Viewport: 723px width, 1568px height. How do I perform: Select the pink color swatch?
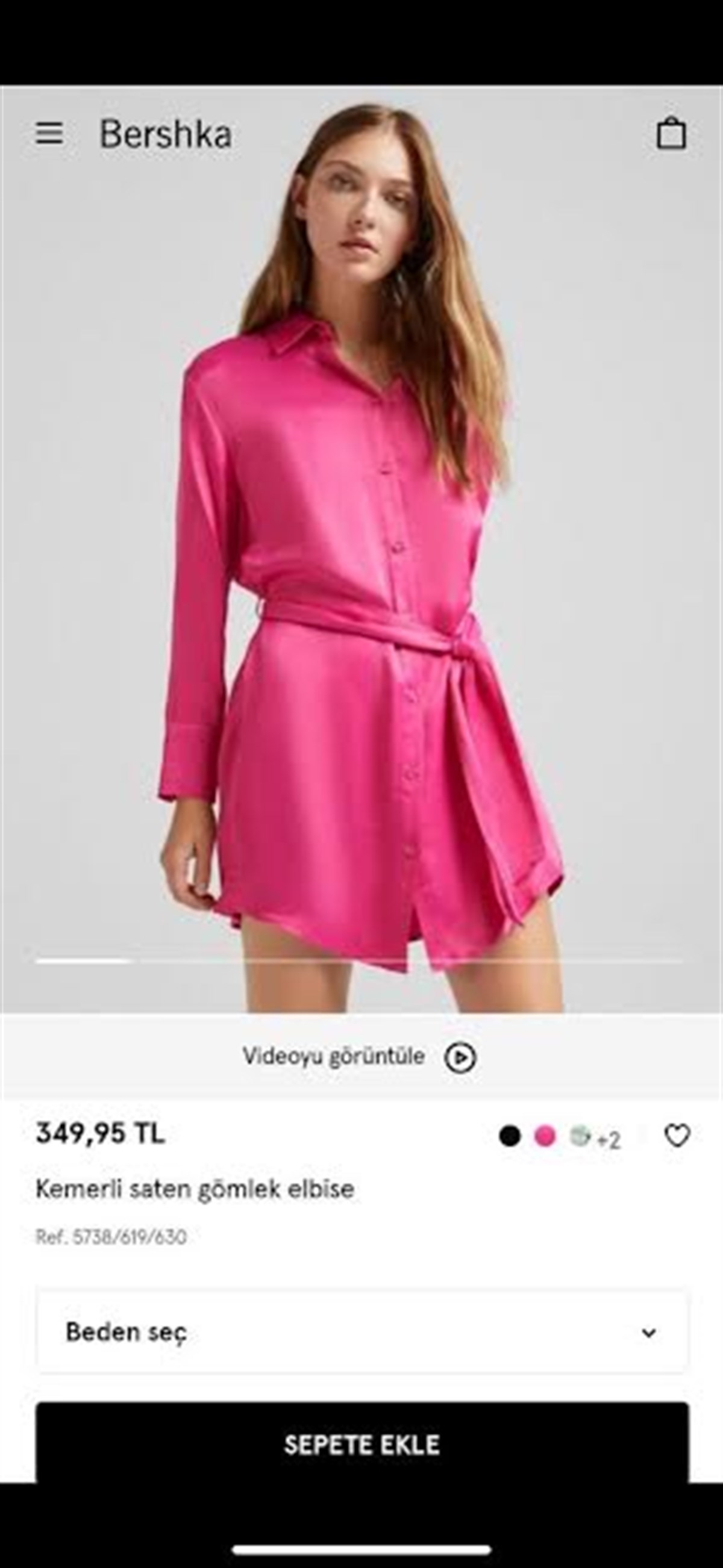click(x=545, y=1135)
